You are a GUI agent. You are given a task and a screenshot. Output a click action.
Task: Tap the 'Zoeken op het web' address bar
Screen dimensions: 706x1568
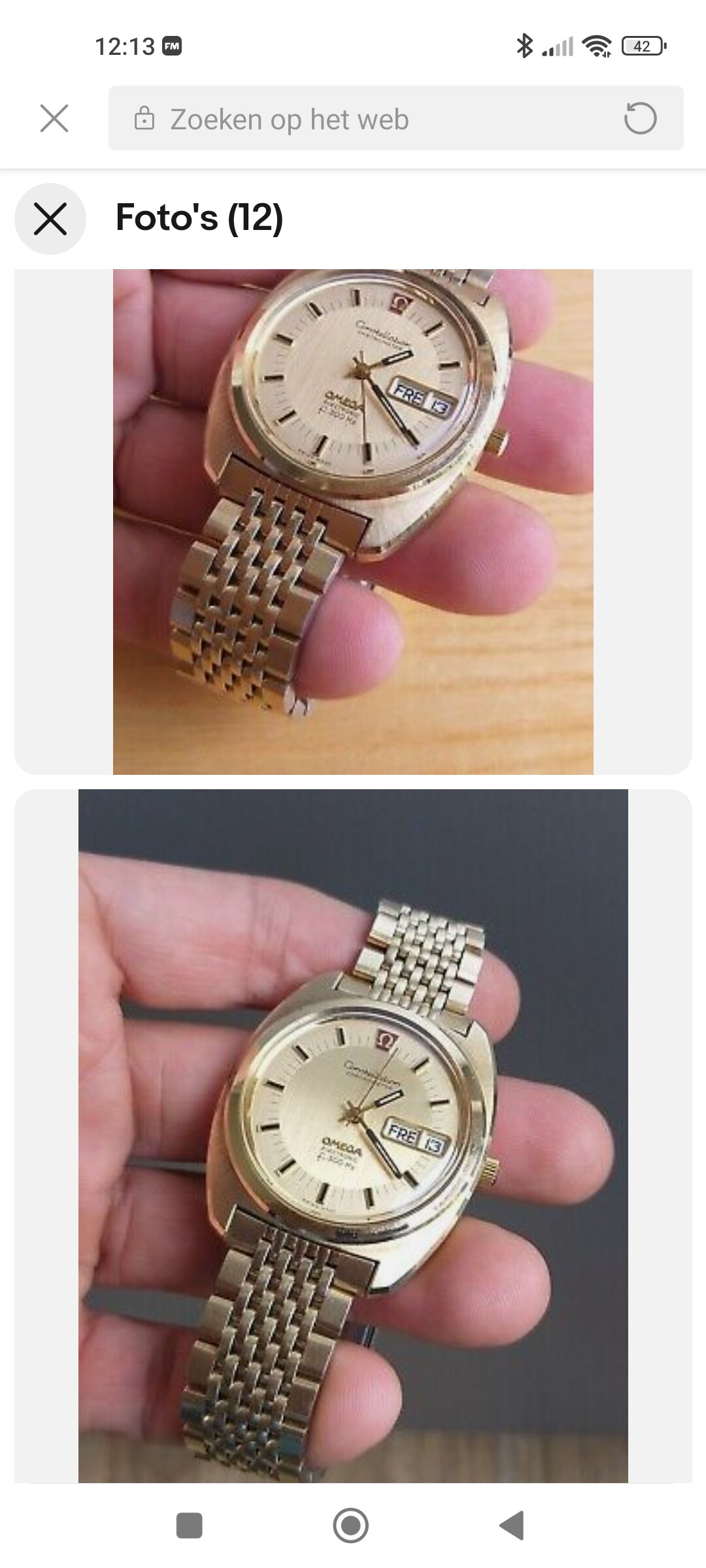[366, 119]
